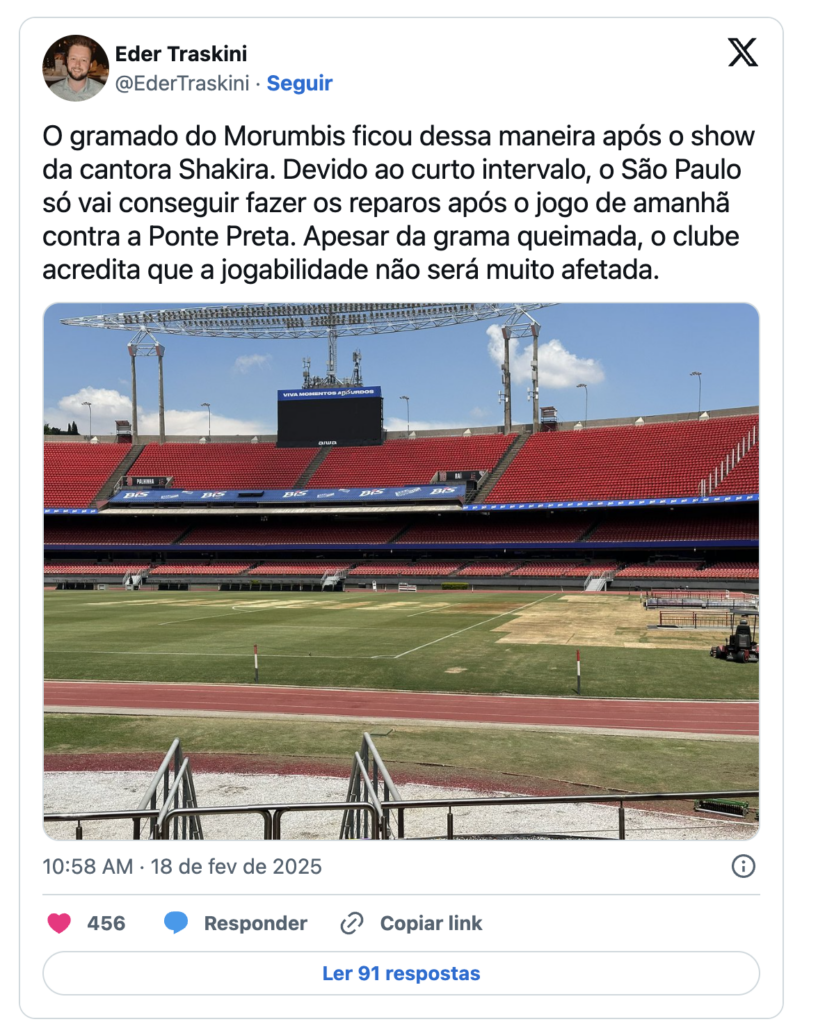Open the @EderTraskini handle link
The width and height of the screenshot is (818, 1024).
point(183,84)
